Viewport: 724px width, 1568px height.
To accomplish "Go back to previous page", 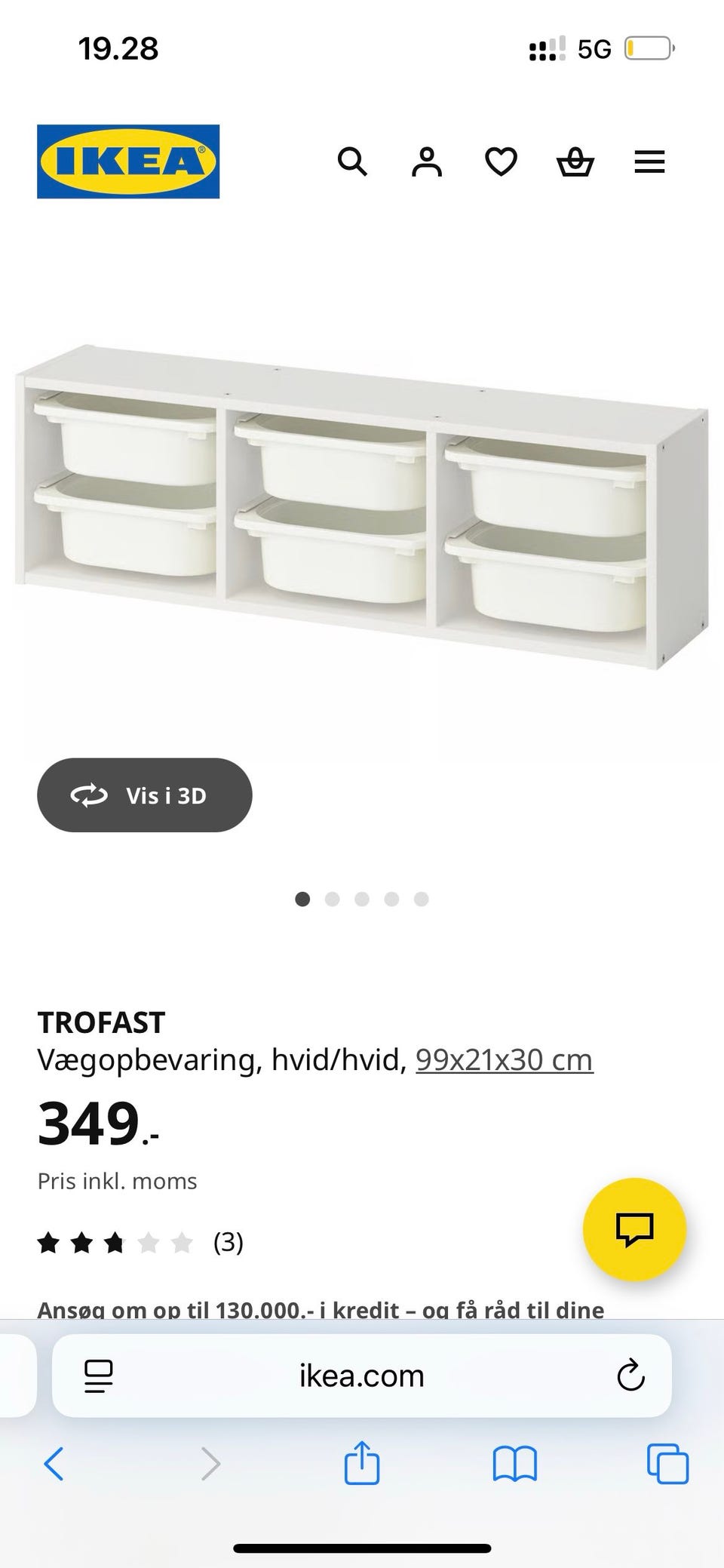I will tap(54, 1464).
